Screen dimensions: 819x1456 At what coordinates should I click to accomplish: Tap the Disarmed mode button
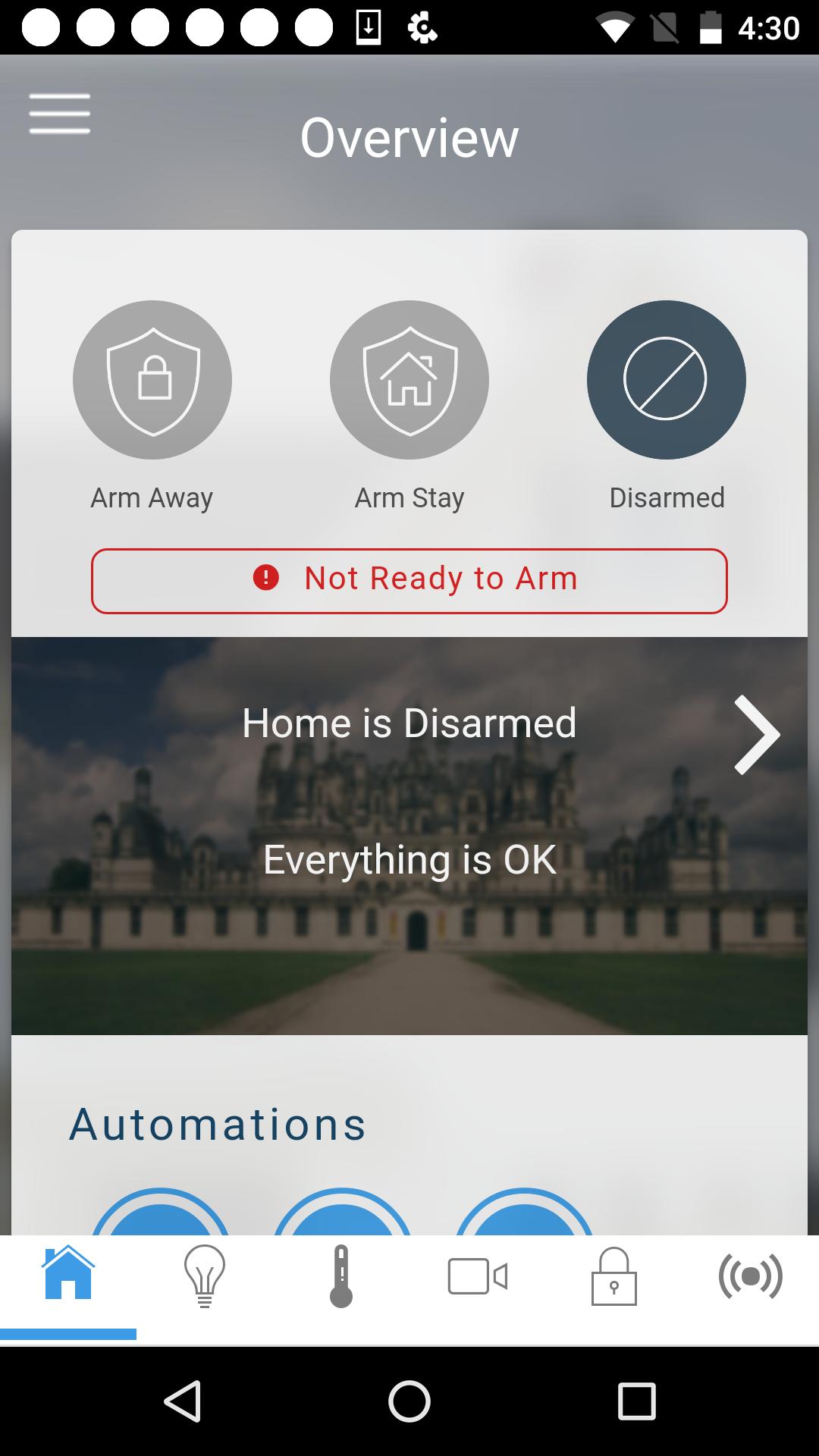(667, 380)
